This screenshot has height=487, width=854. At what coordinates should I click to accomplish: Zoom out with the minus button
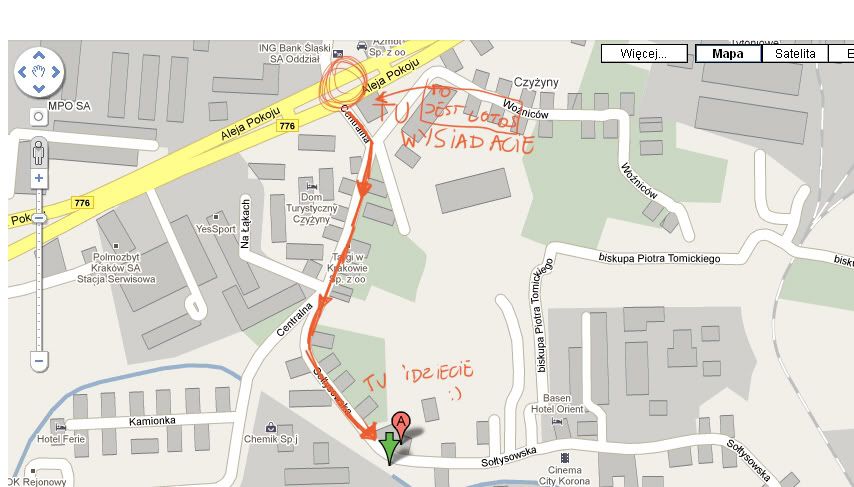click(38, 359)
